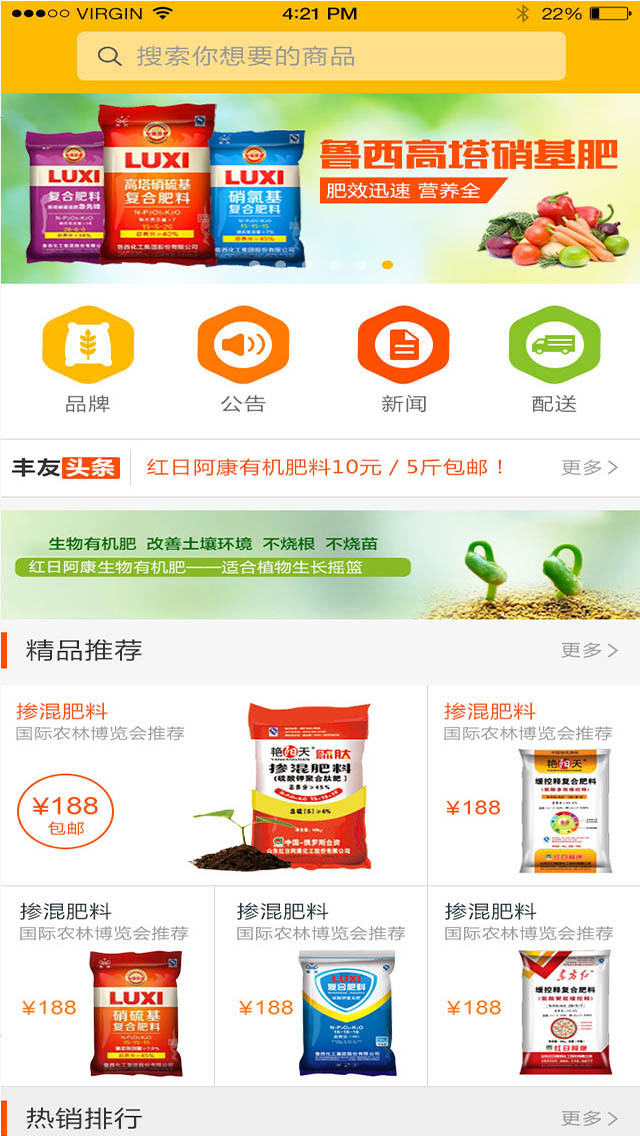Open the 艳阳天 缓控释复合肥料 product card
640x1136 pixels.
point(534,785)
